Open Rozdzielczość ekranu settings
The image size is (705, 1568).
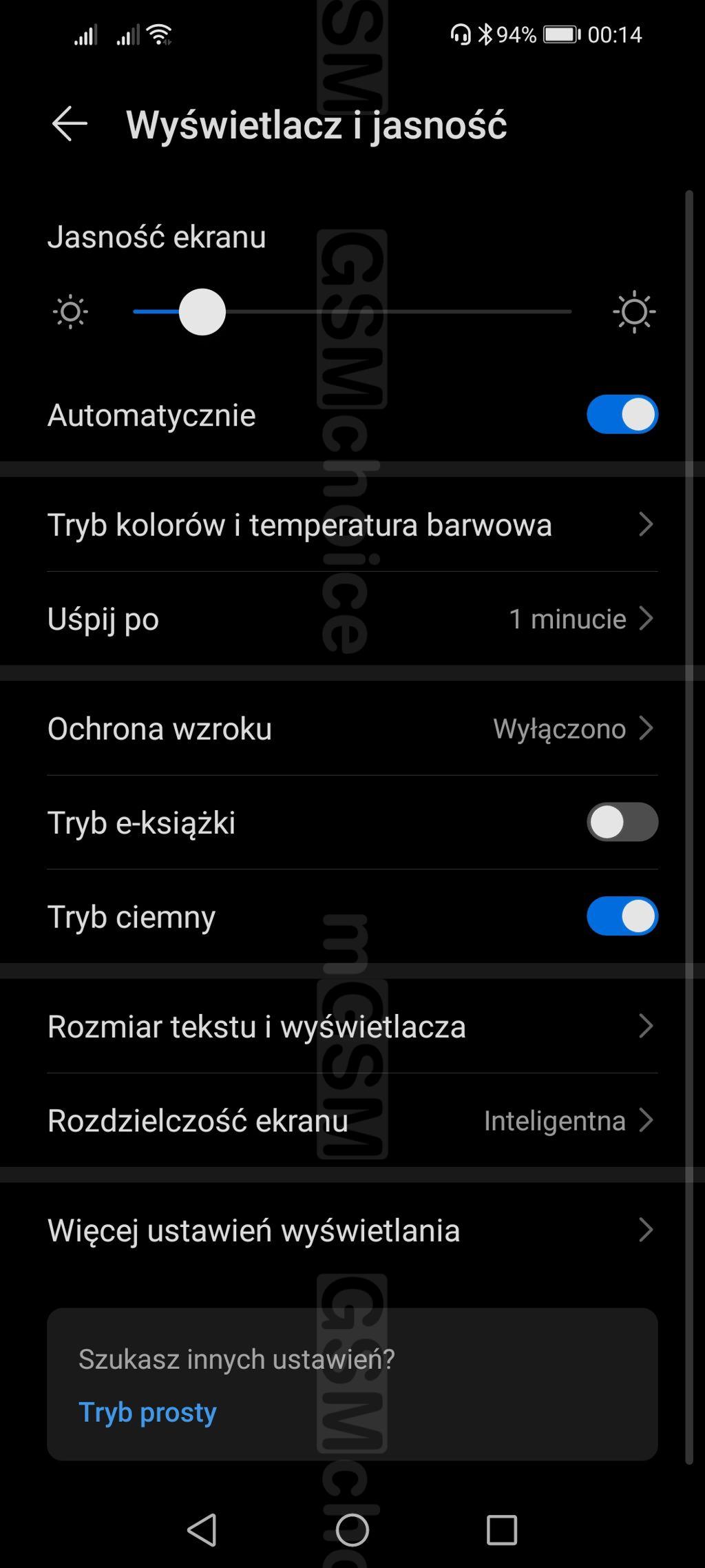pos(351,1121)
